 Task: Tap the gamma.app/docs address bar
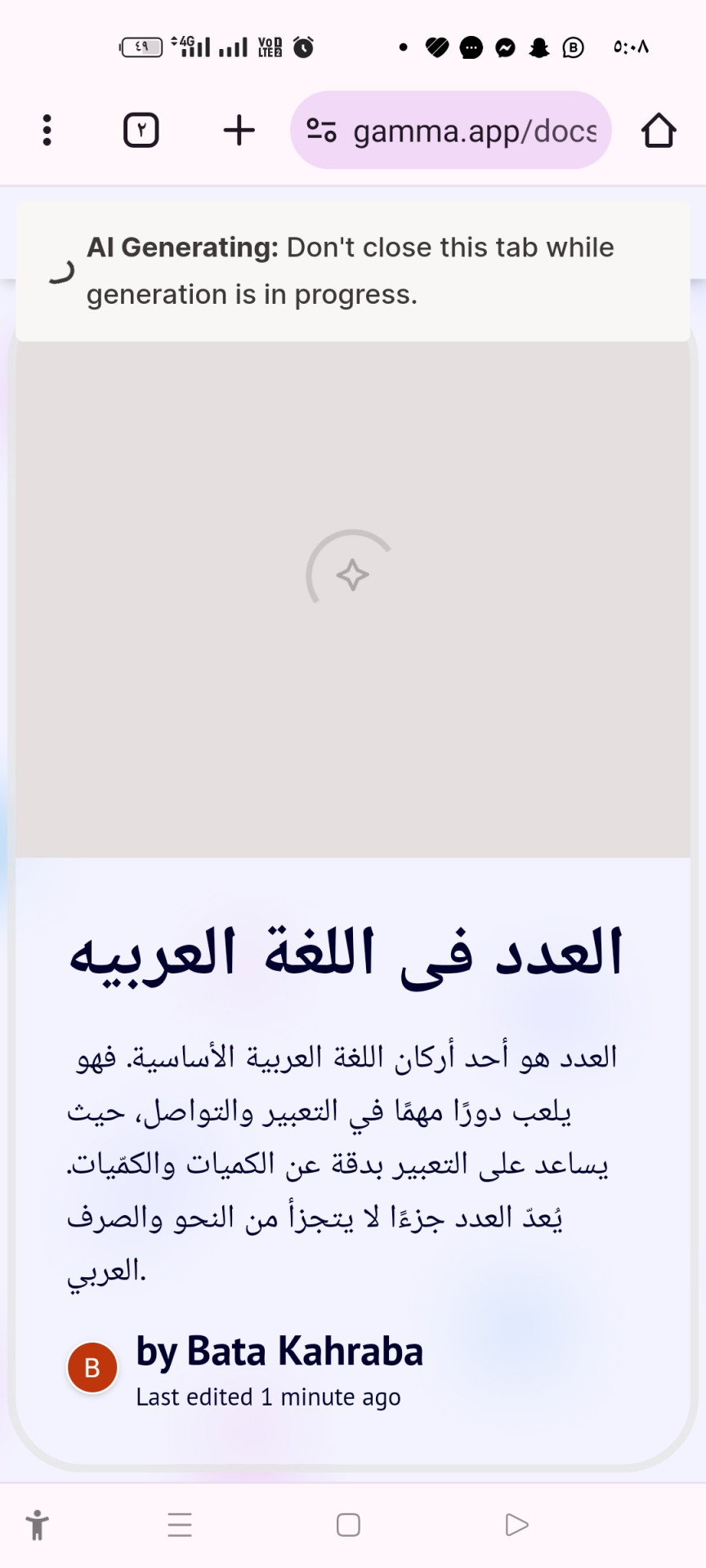point(474,131)
